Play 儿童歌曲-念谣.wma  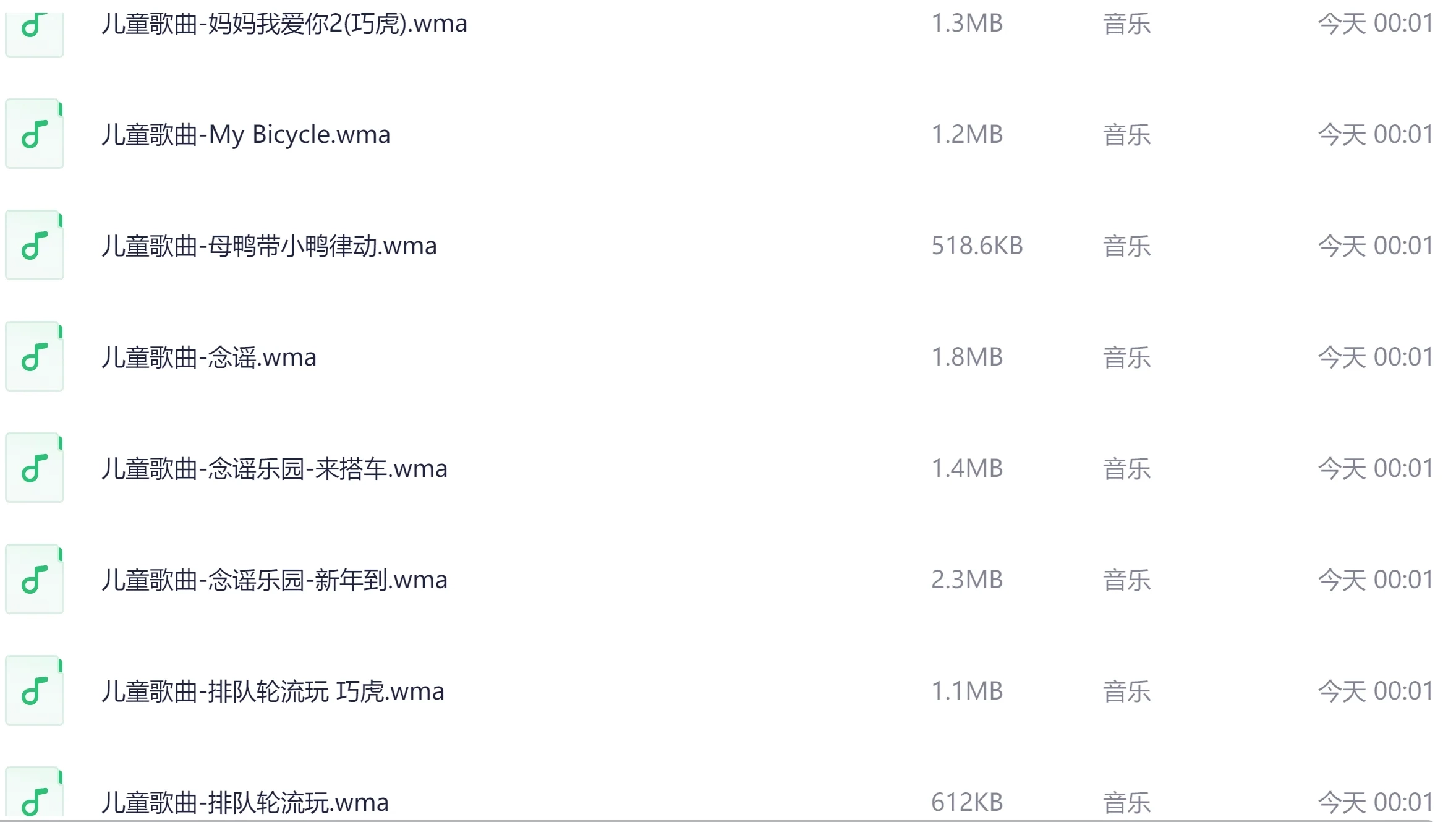(x=208, y=357)
